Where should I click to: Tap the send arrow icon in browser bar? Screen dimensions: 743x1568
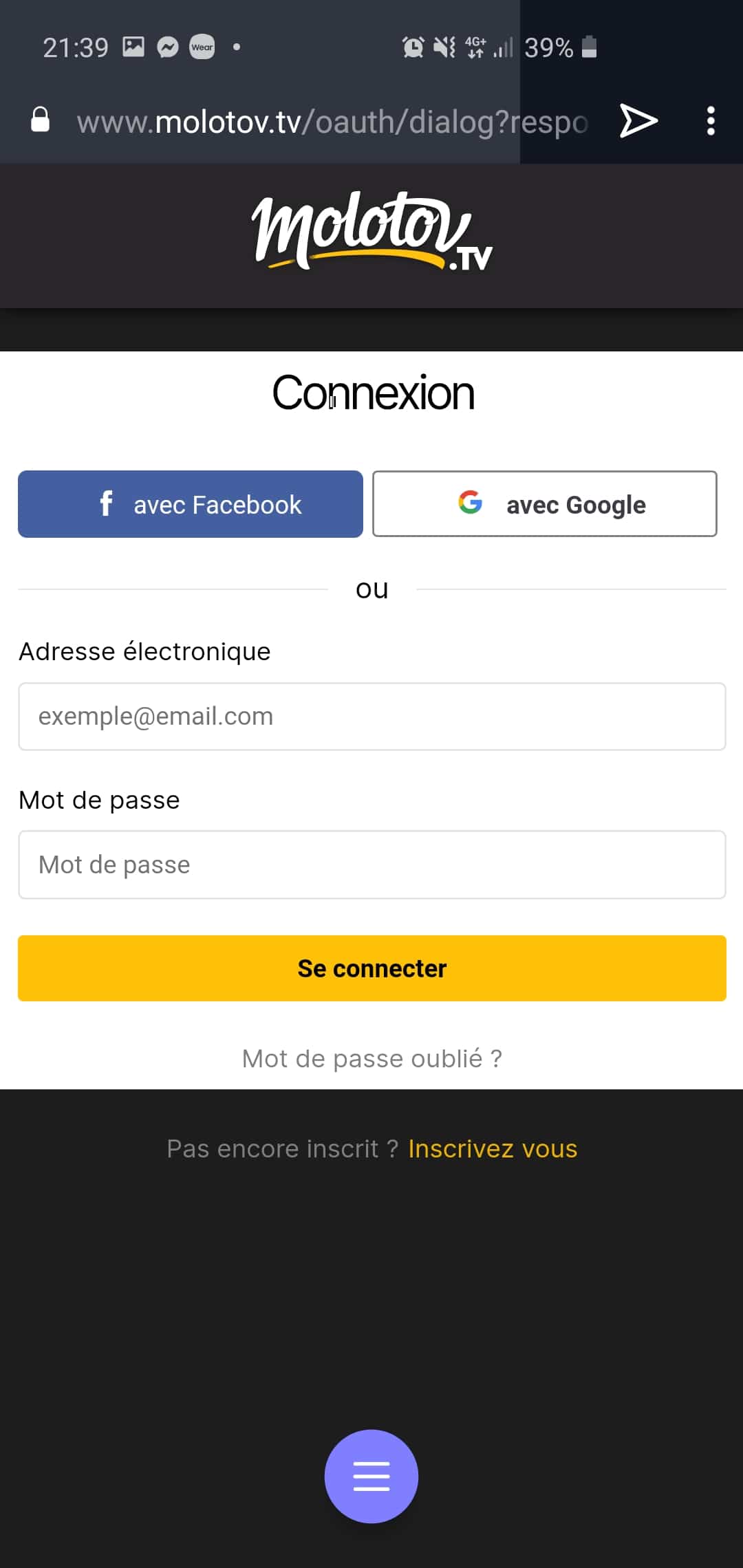pos(638,121)
